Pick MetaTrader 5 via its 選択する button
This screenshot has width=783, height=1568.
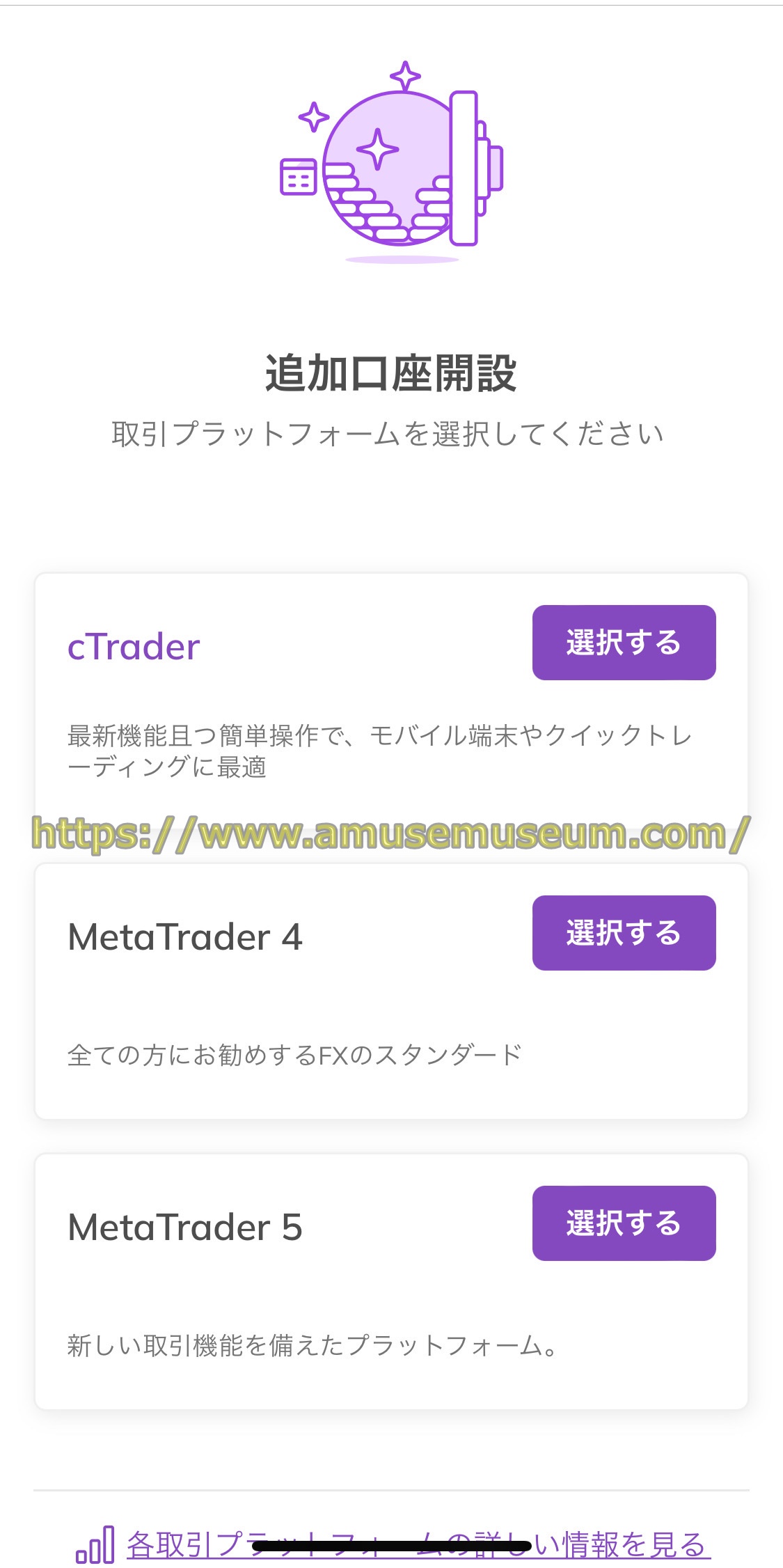pyautogui.click(x=624, y=1223)
